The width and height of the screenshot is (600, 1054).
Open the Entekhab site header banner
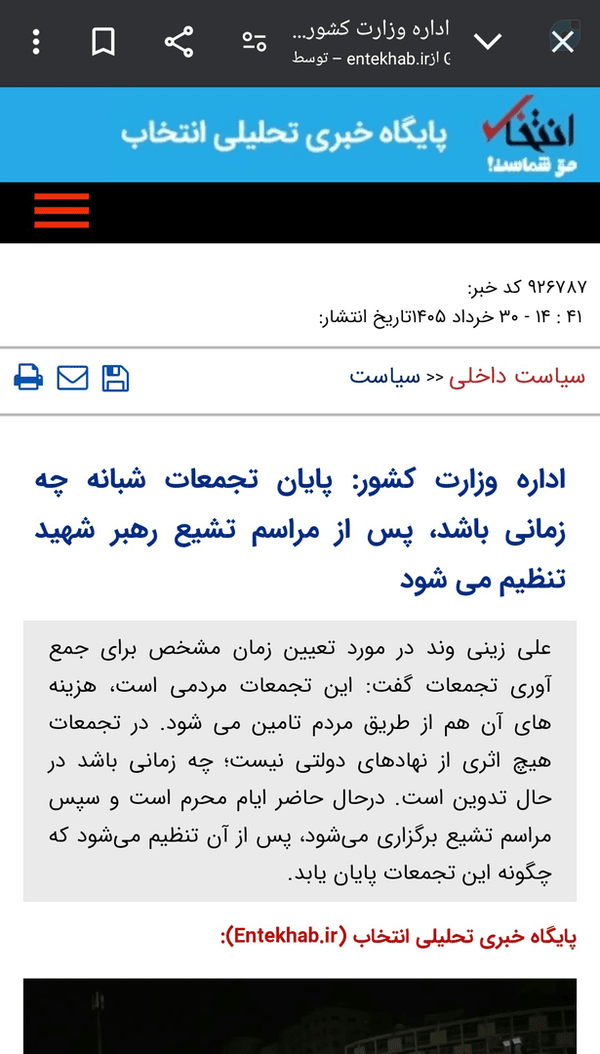[x=300, y=134]
